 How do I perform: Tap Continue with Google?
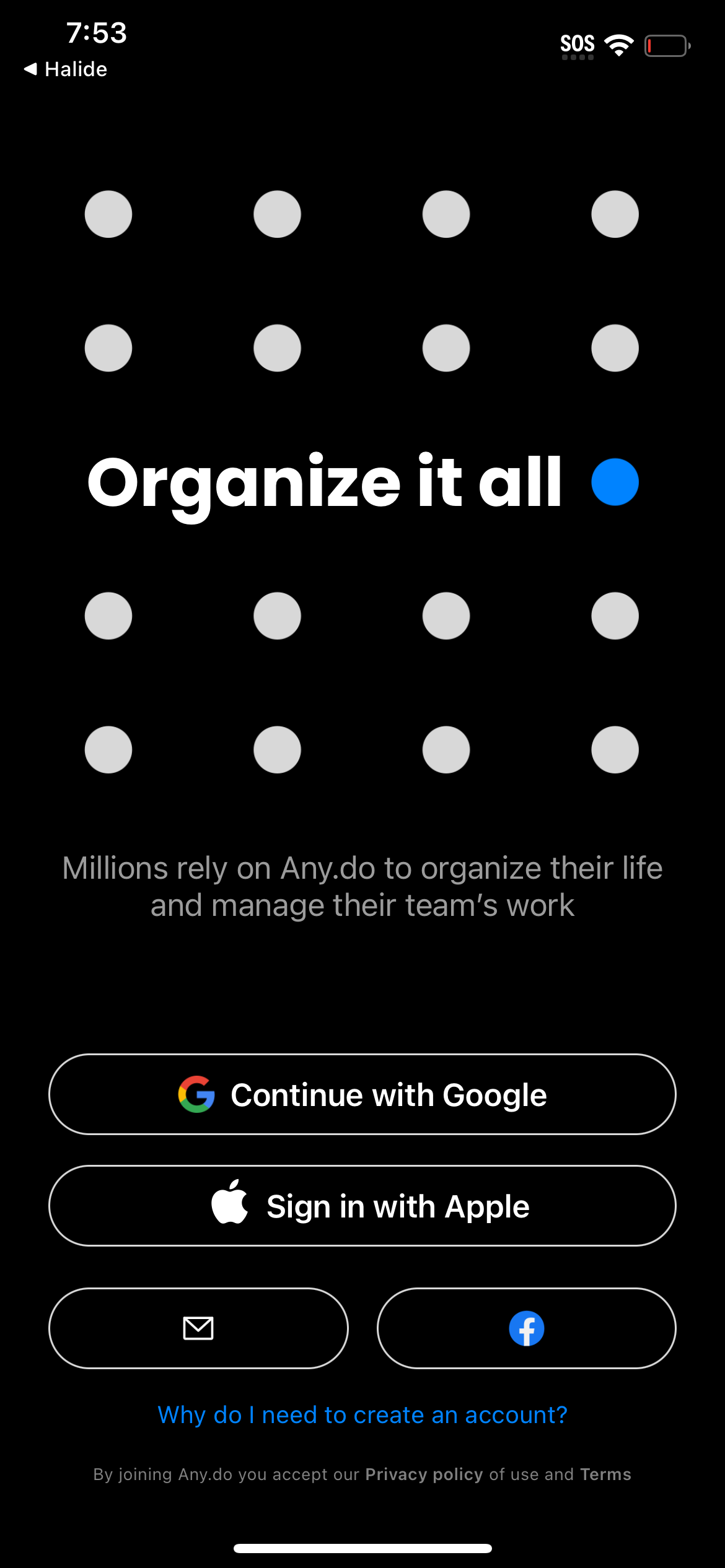362,1094
